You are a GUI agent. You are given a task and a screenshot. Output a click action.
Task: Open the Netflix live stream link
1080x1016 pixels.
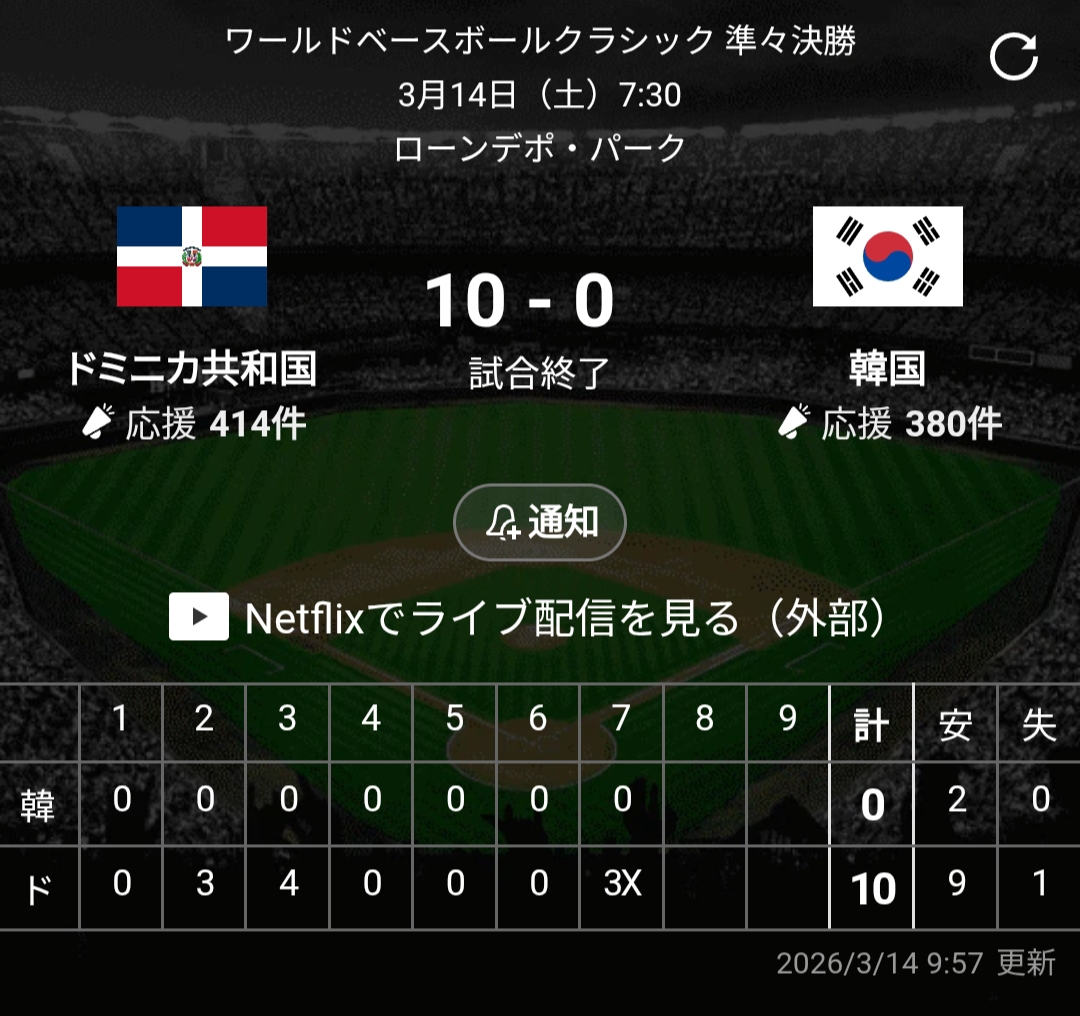click(528, 617)
